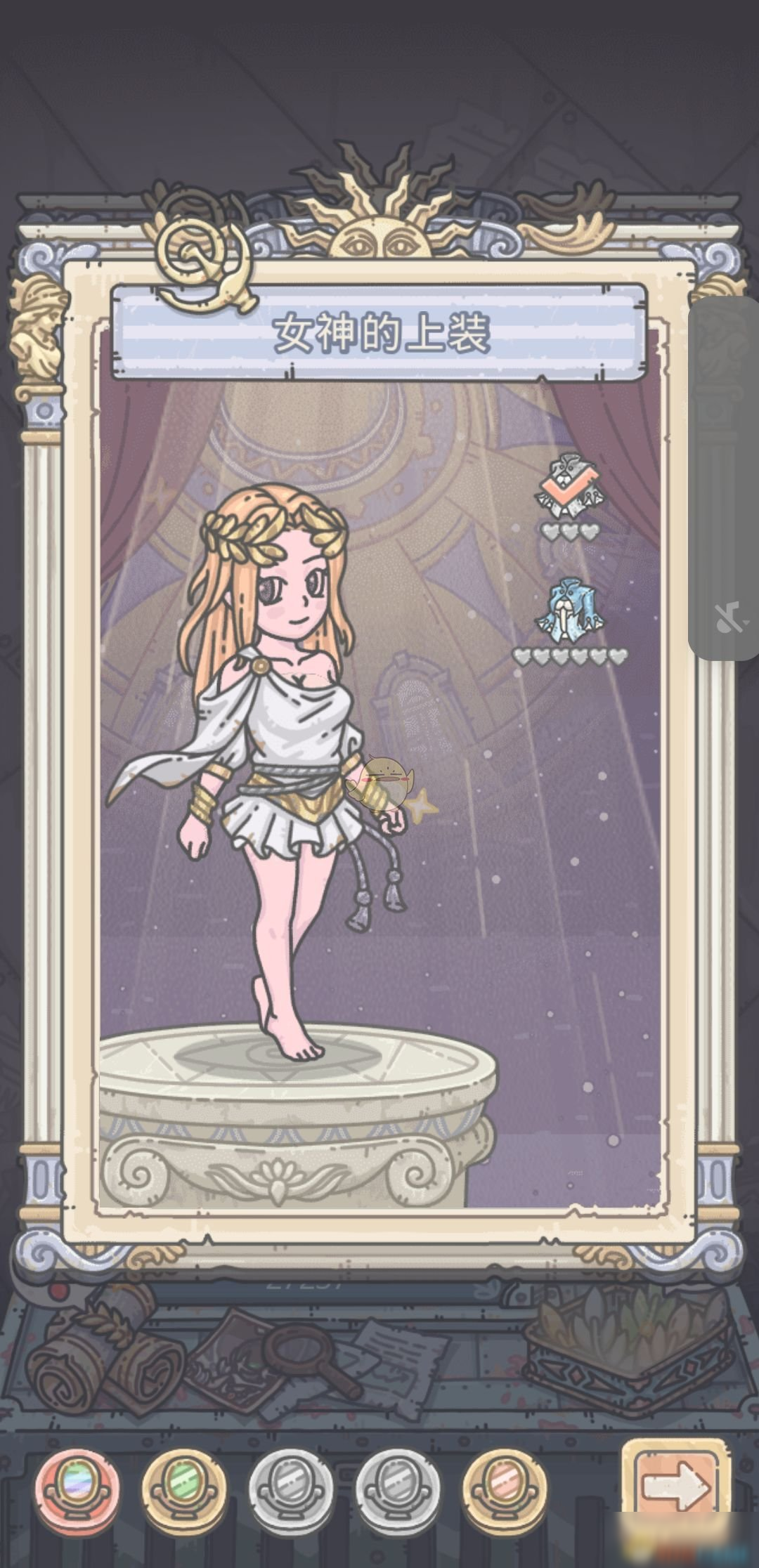The height and width of the screenshot is (1568, 759).
Task: Tap the pink mirror button
Action: click(505, 1485)
